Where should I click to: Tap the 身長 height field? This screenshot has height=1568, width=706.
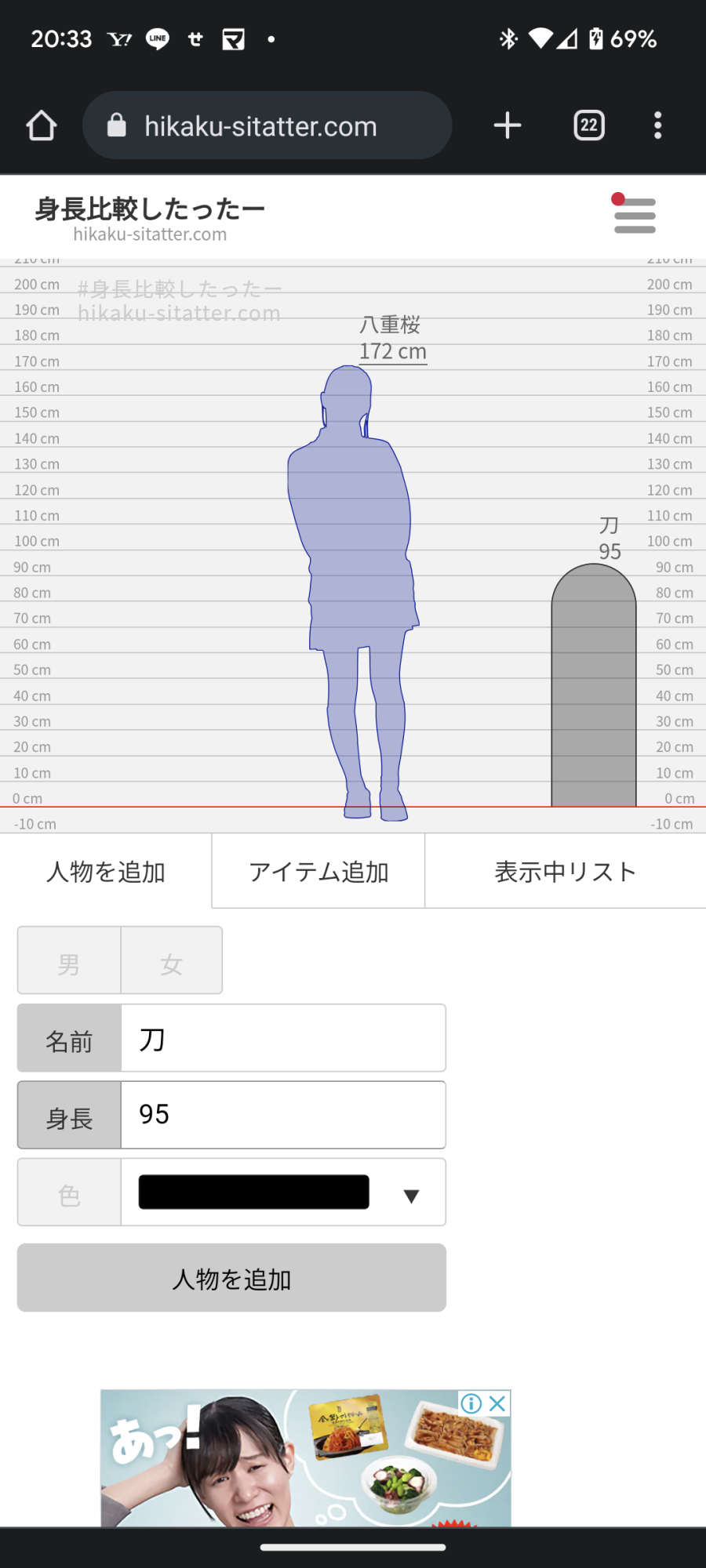[x=283, y=1115]
